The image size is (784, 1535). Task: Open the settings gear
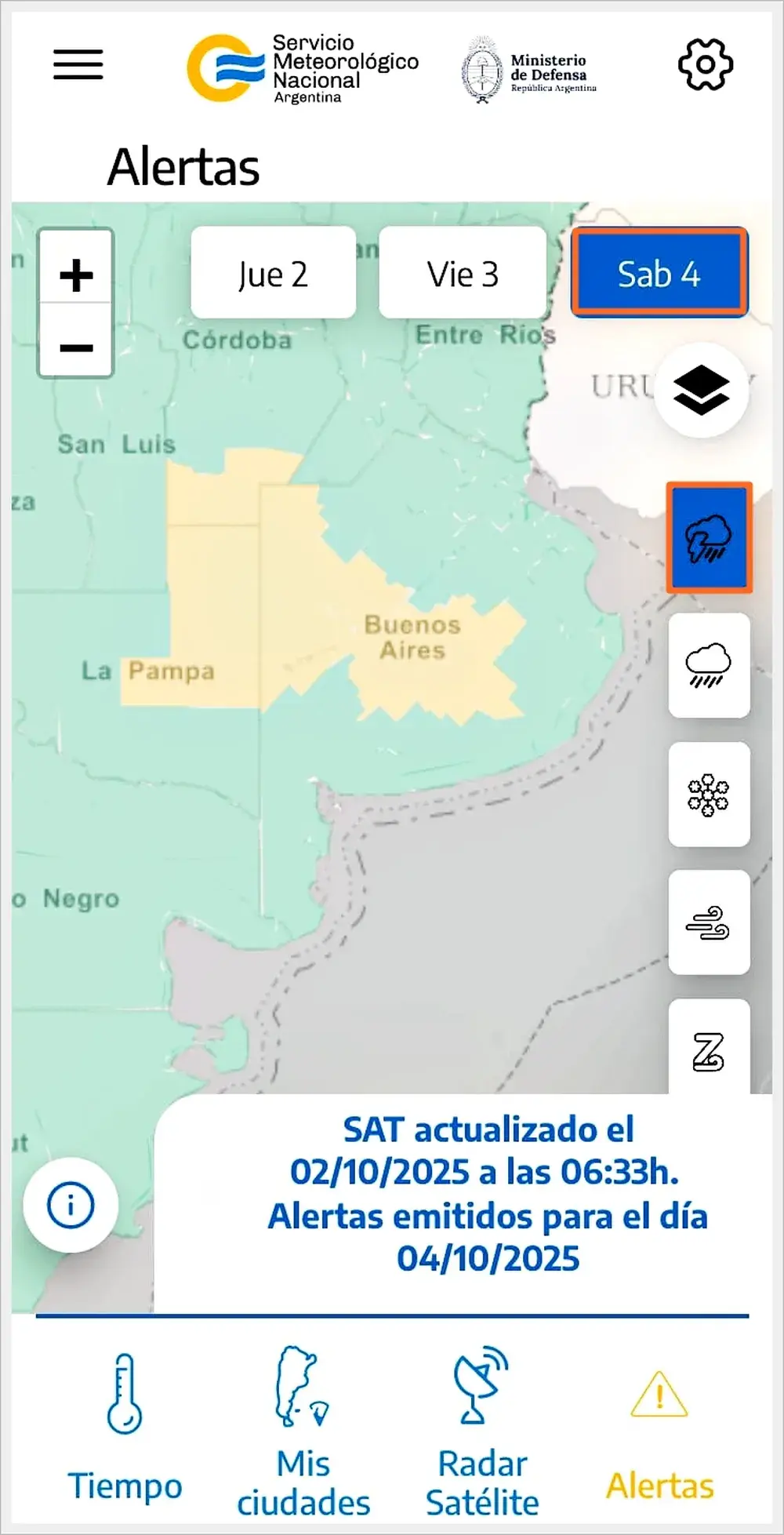[x=705, y=64]
